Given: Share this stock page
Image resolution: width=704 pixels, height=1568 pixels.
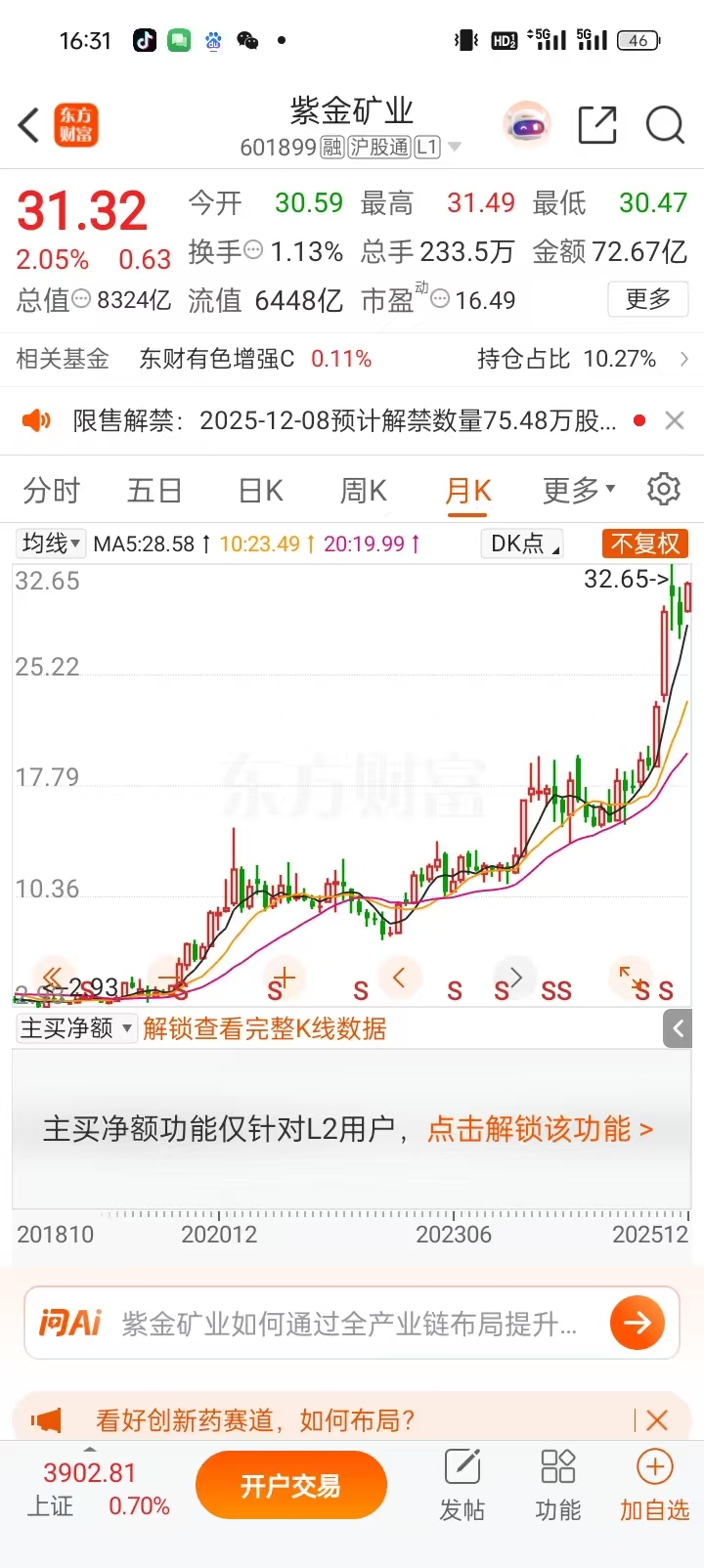Looking at the screenshot, I should point(596,125).
